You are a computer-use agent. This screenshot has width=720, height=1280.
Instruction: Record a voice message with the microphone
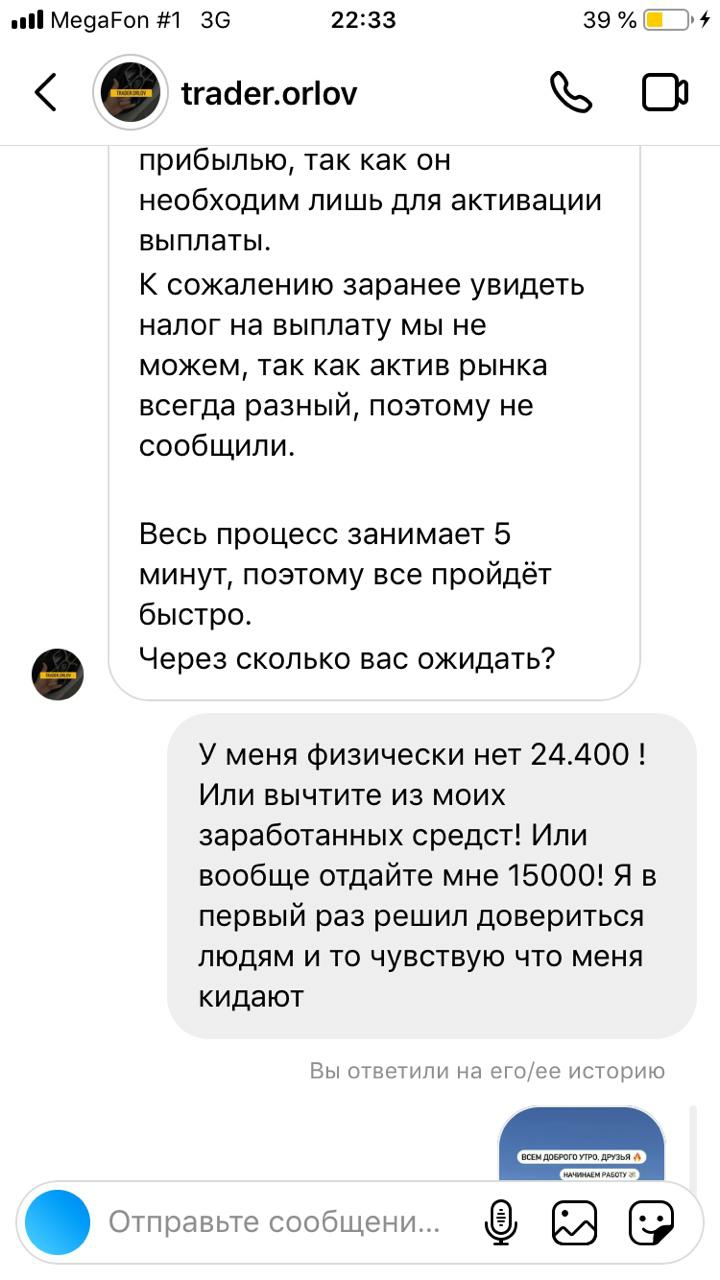[501, 1222]
